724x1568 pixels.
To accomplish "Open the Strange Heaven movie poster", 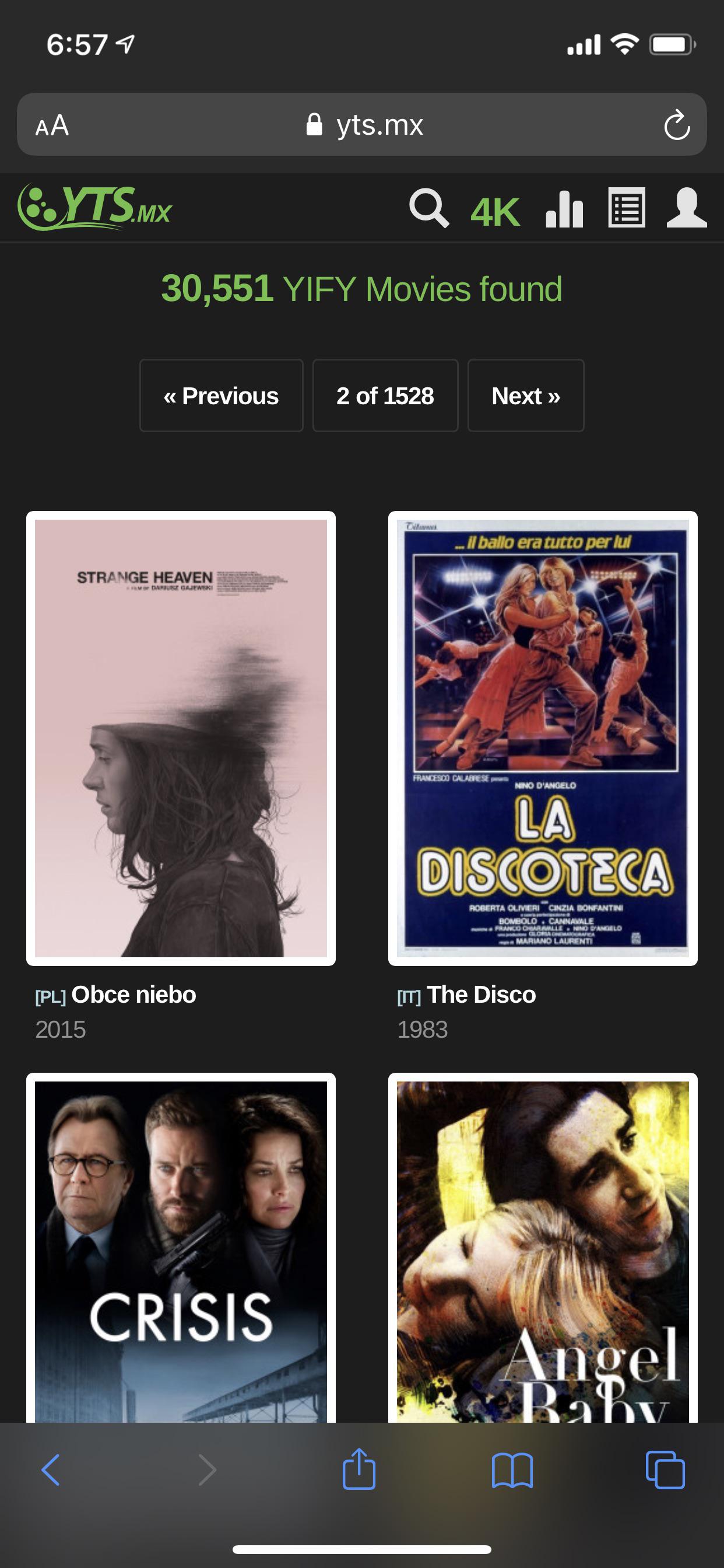I will tap(181, 738).
